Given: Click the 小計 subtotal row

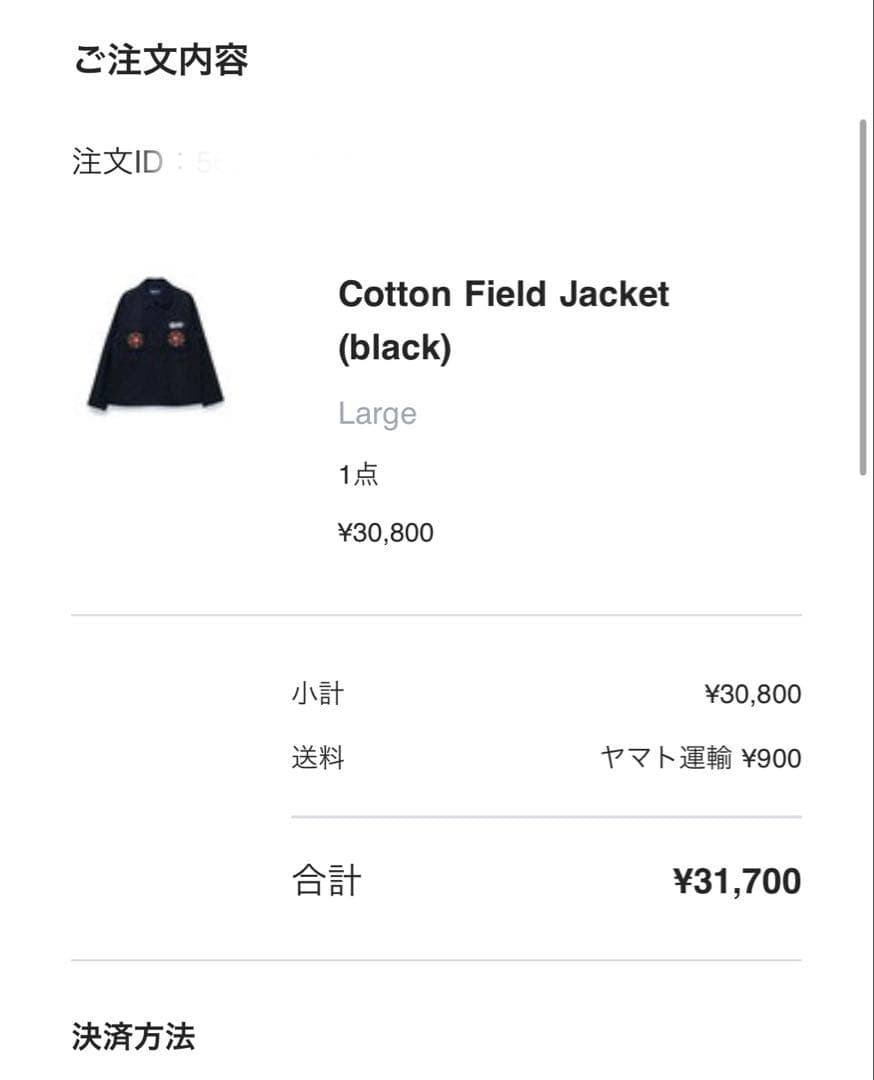Looking at the screenshot, I should pyautogui.click(x=316, y=692).
